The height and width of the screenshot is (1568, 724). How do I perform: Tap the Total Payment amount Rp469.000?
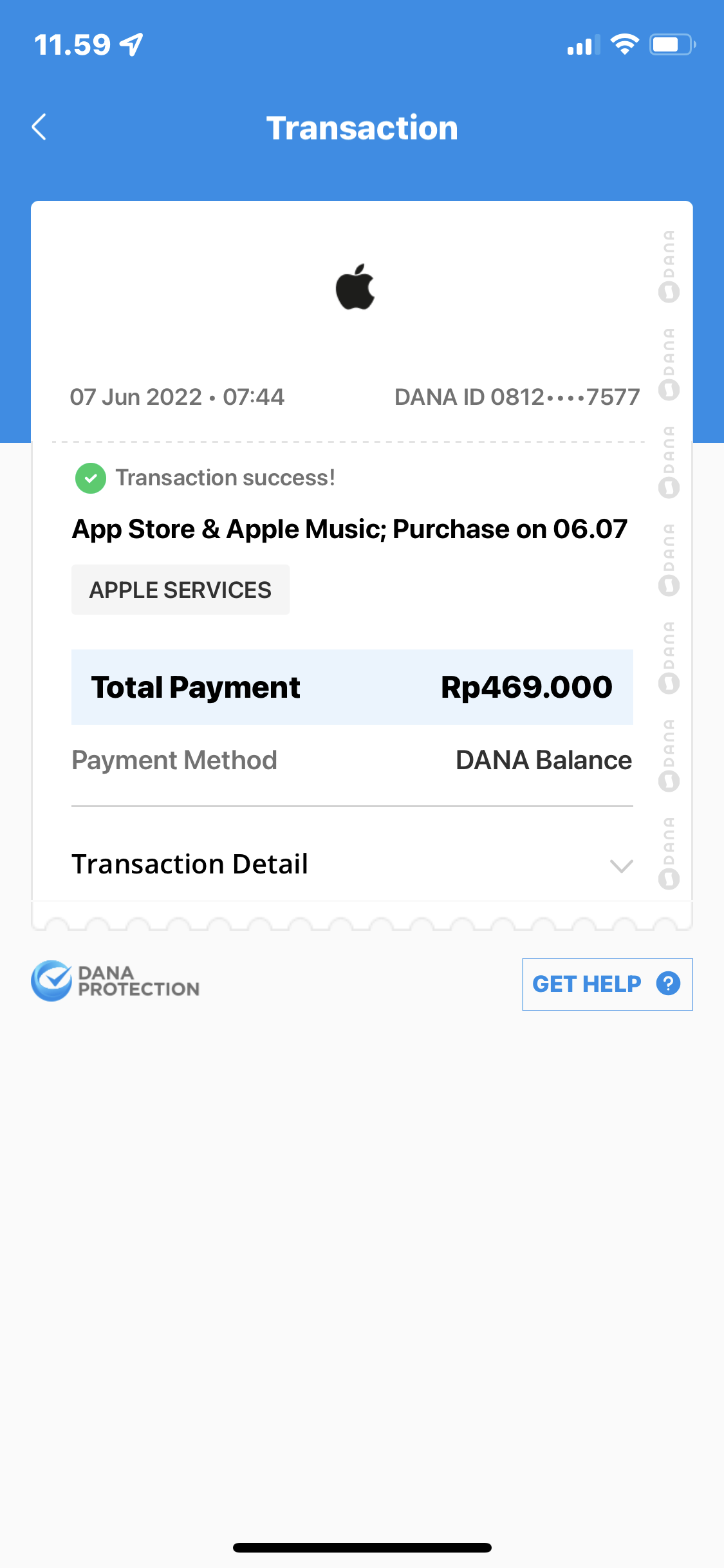tap(526, 686)
